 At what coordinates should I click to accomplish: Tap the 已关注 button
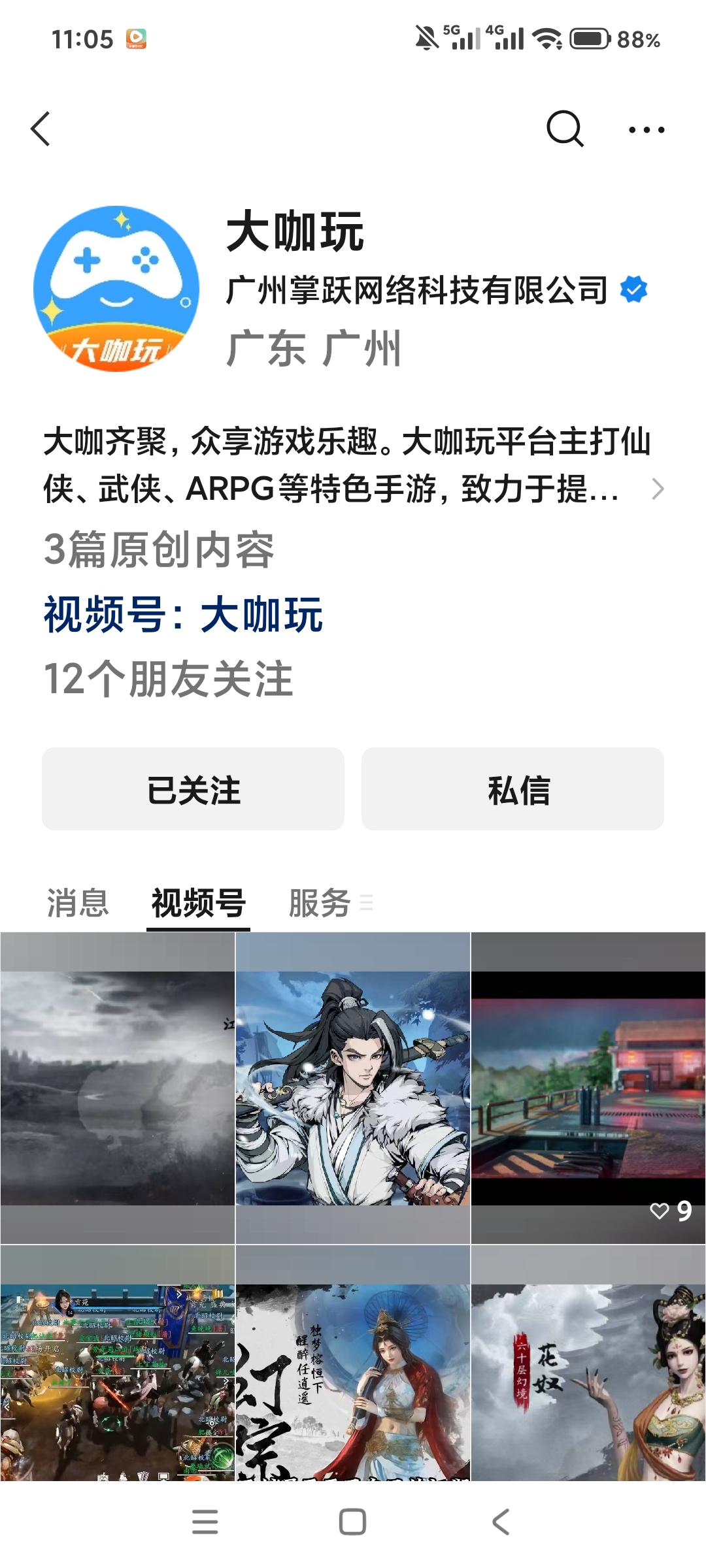tap(193, 789)
